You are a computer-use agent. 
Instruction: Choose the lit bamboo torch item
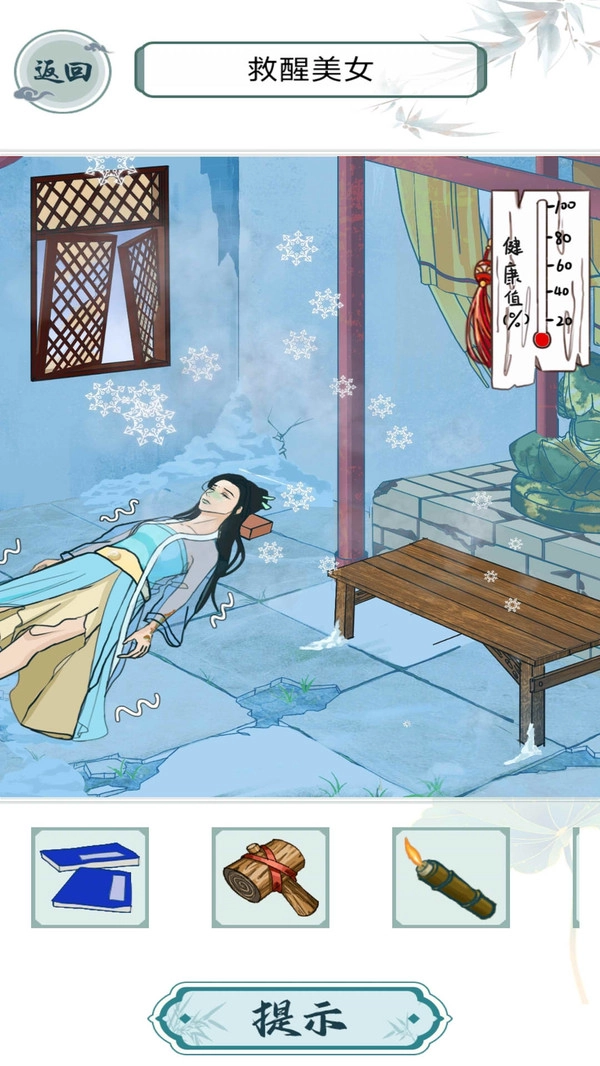pyautogui.click(x=450, y=877)
